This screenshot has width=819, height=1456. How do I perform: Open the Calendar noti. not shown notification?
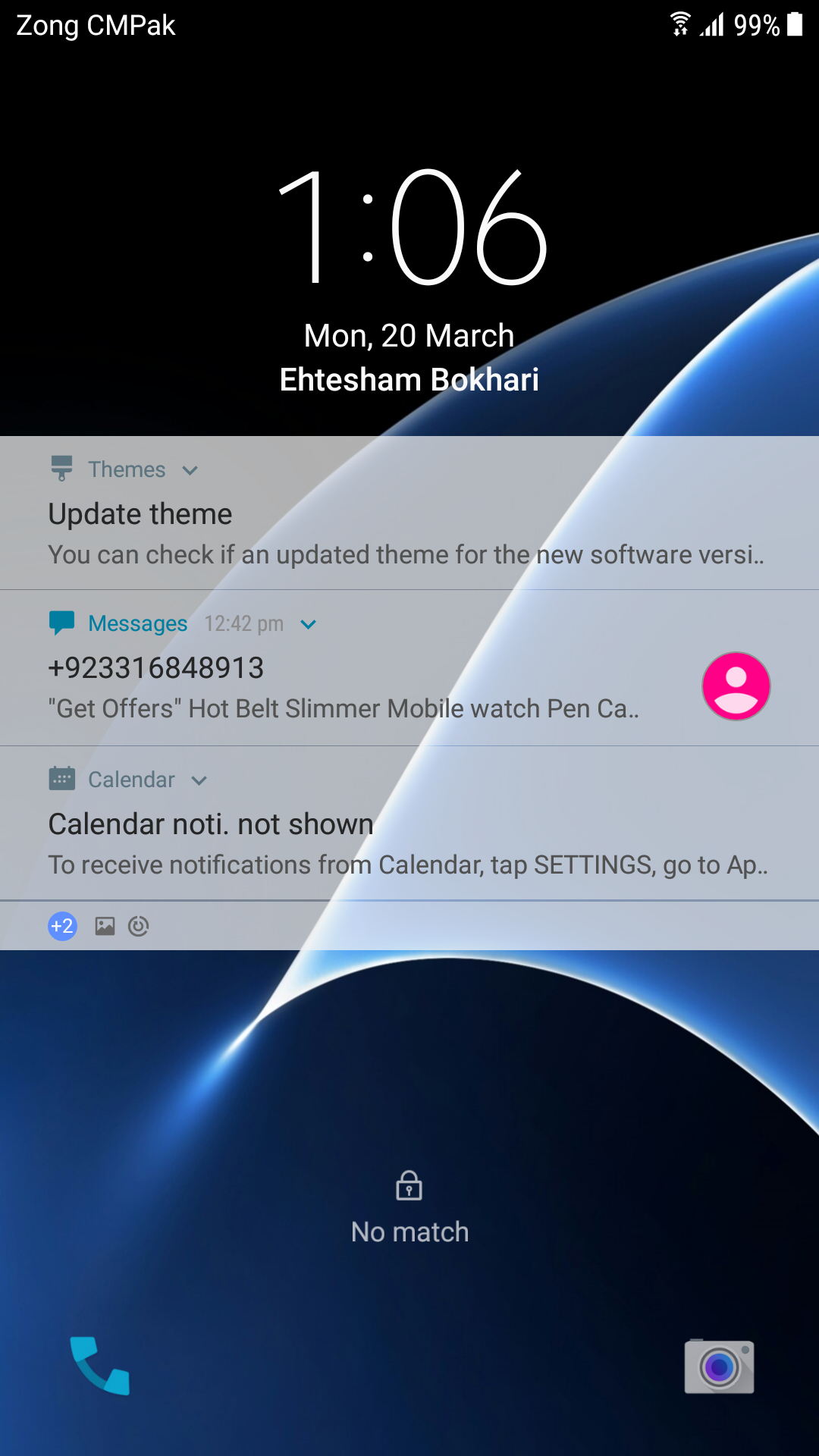tap(409, 824)
